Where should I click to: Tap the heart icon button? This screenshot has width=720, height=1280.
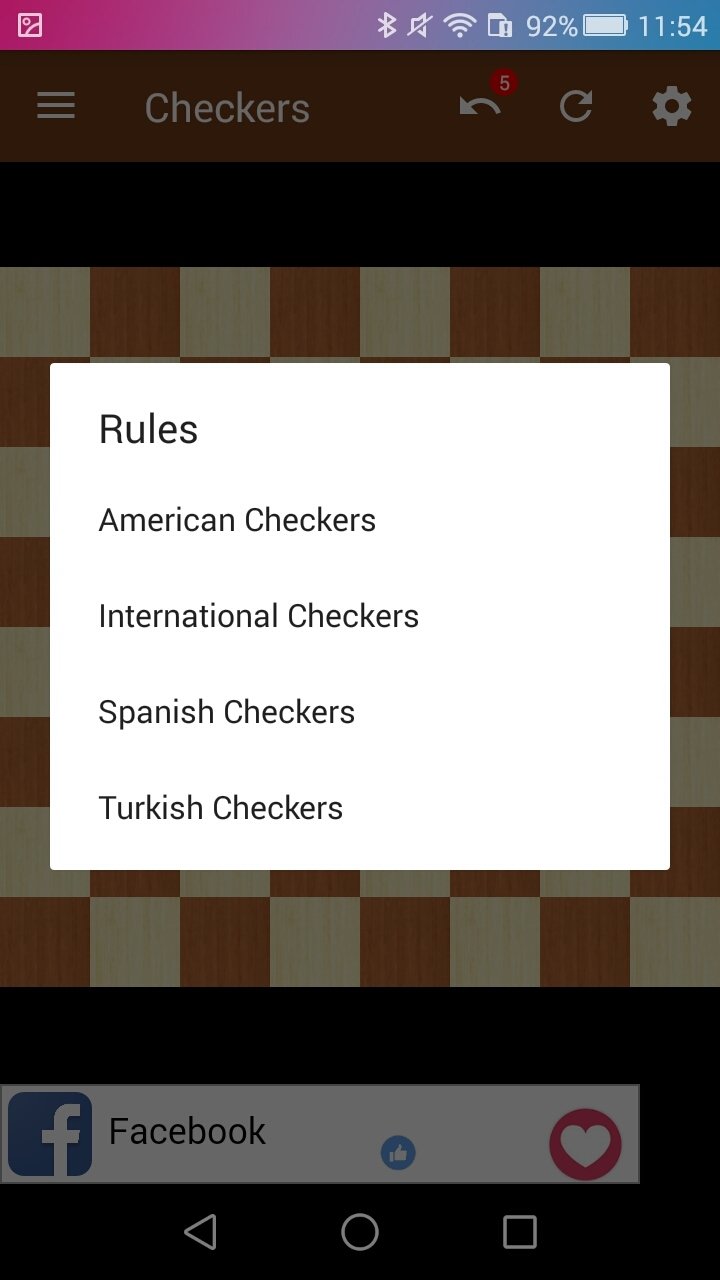click(x=586, y=1145)
